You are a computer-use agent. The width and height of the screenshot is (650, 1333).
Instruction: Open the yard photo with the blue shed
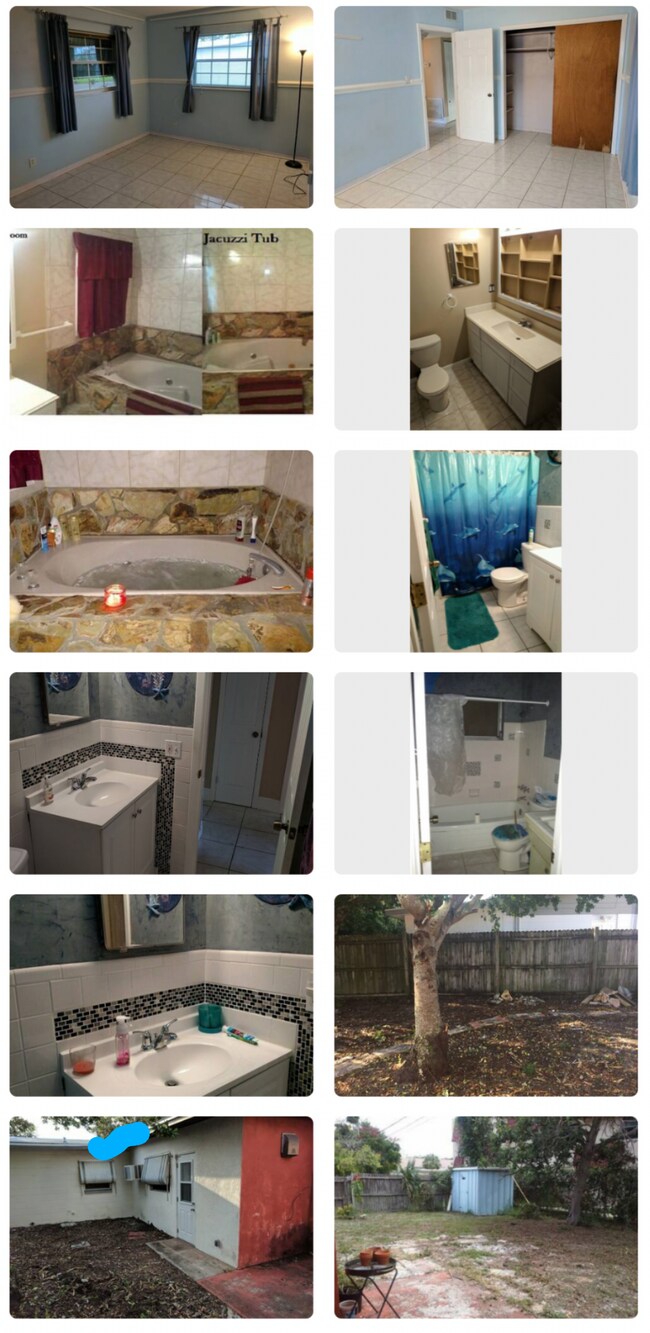(485, 1217)
